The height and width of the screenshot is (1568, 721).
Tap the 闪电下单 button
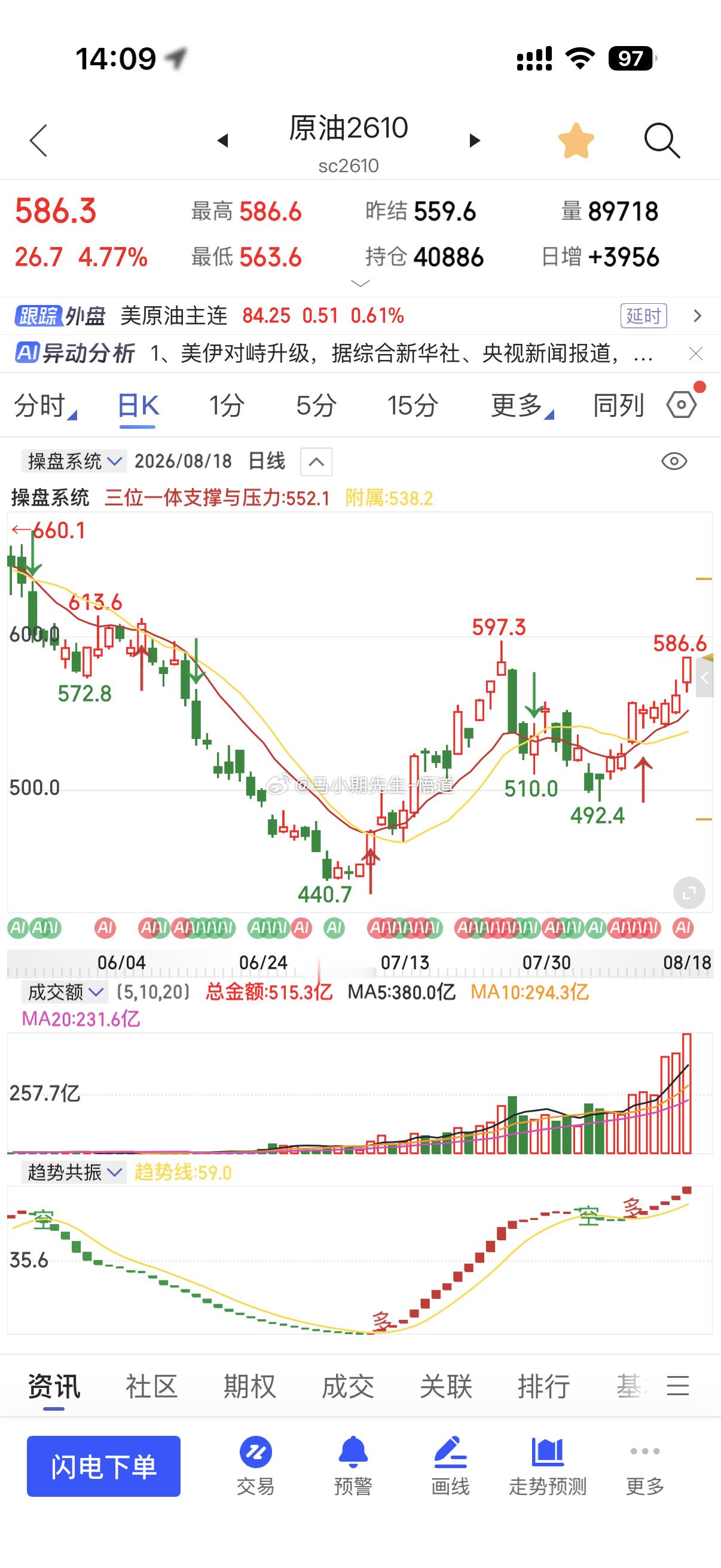click(103, 1466)
